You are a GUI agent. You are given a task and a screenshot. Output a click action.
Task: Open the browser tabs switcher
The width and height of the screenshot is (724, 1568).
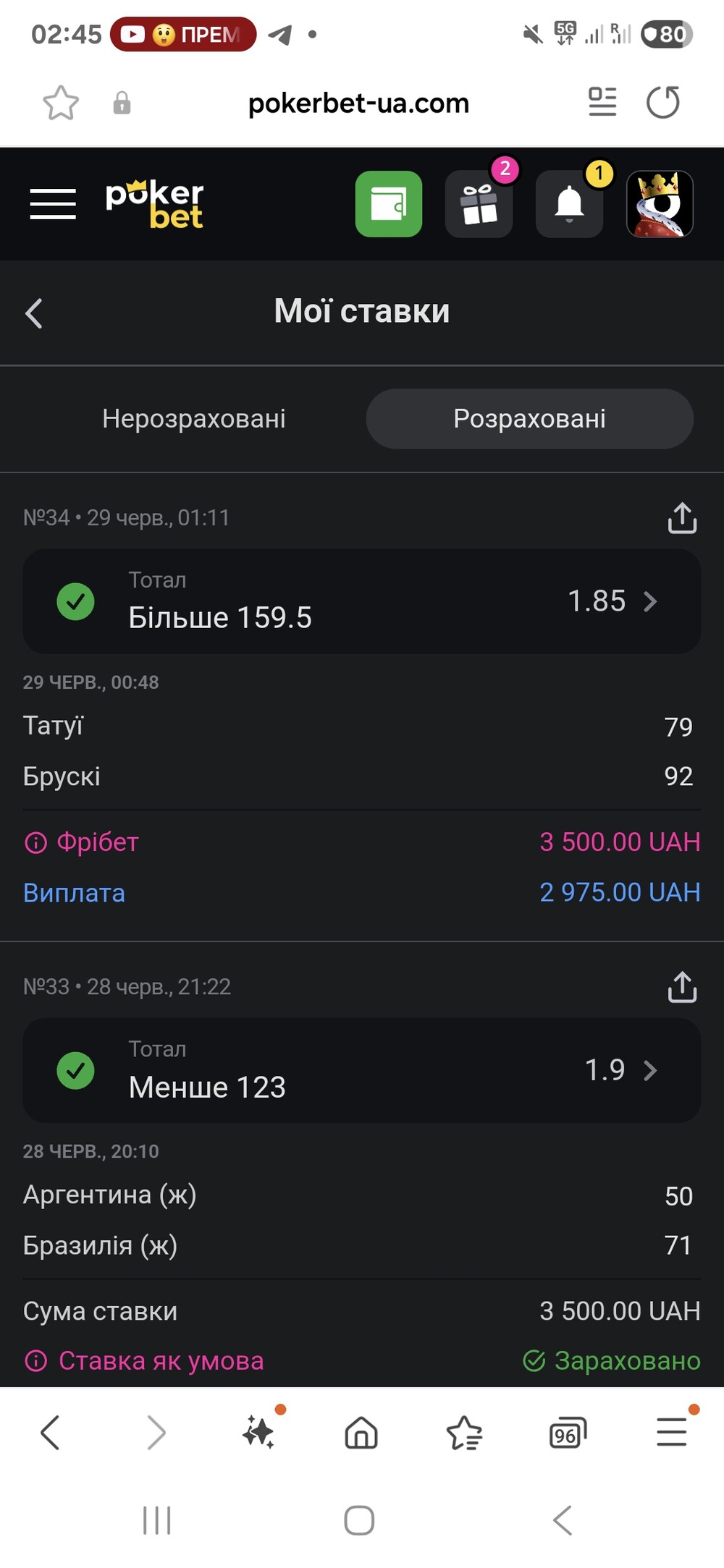568,1433
